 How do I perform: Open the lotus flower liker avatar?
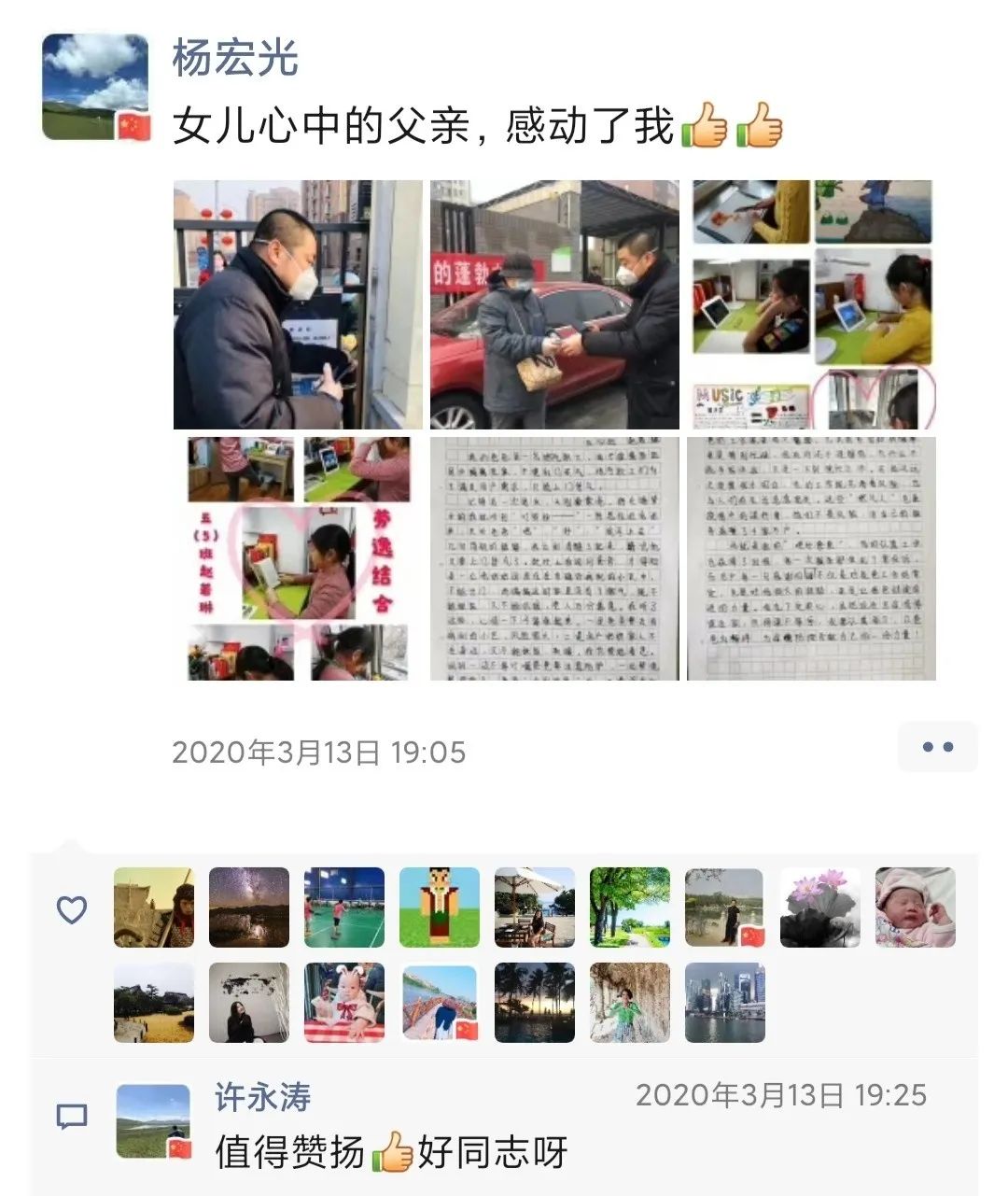point(819,908)
